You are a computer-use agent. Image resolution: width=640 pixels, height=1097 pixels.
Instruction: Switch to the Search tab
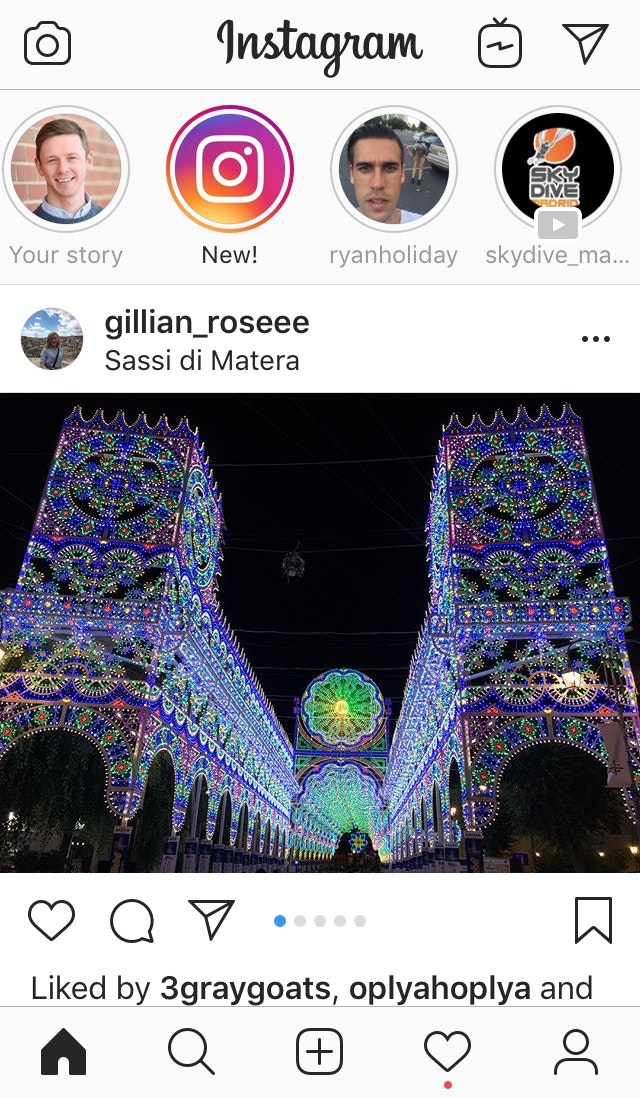191,1052
